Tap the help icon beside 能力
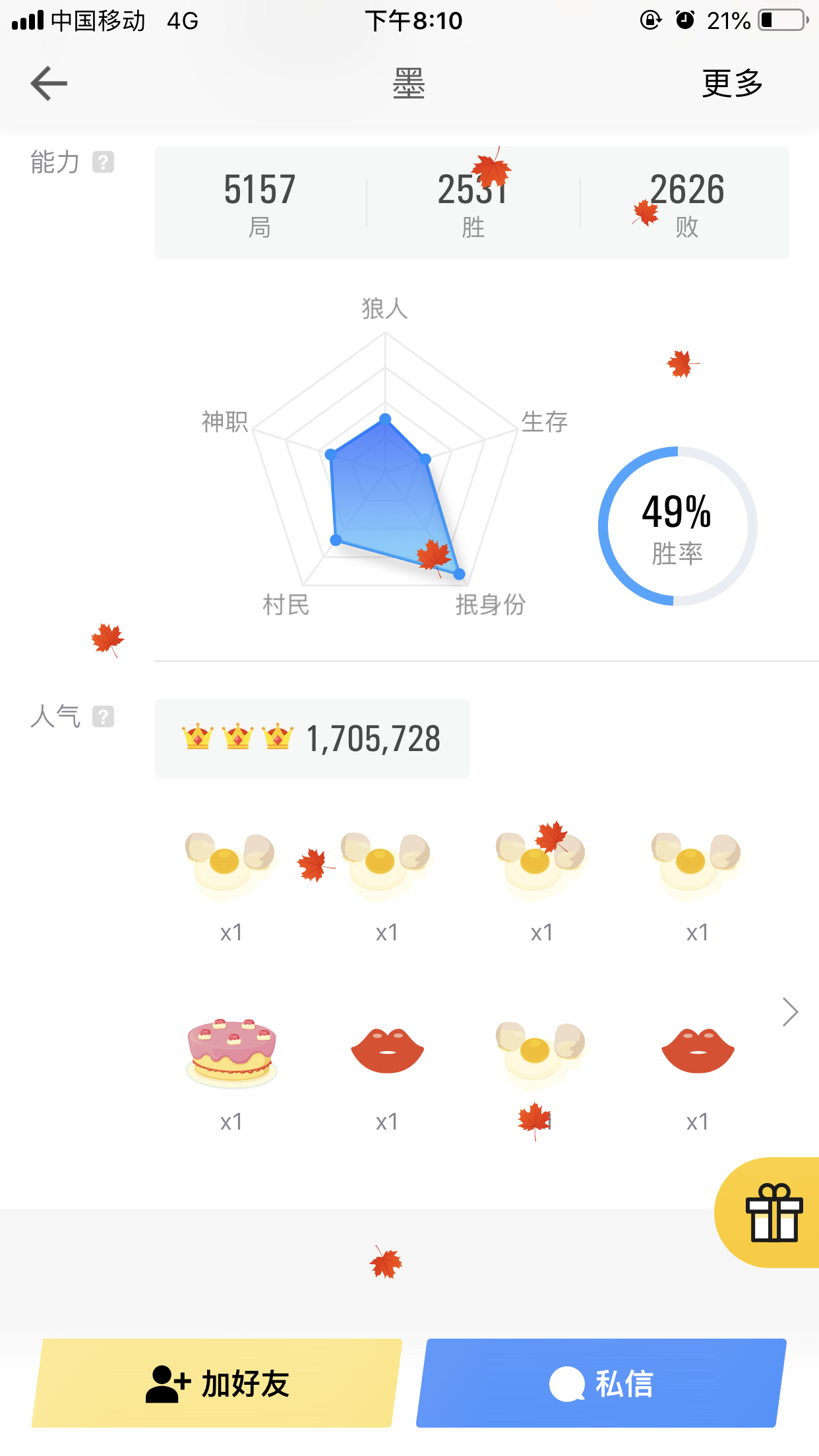The height and width of the screenshot is (1456, 819). point(103,162)
